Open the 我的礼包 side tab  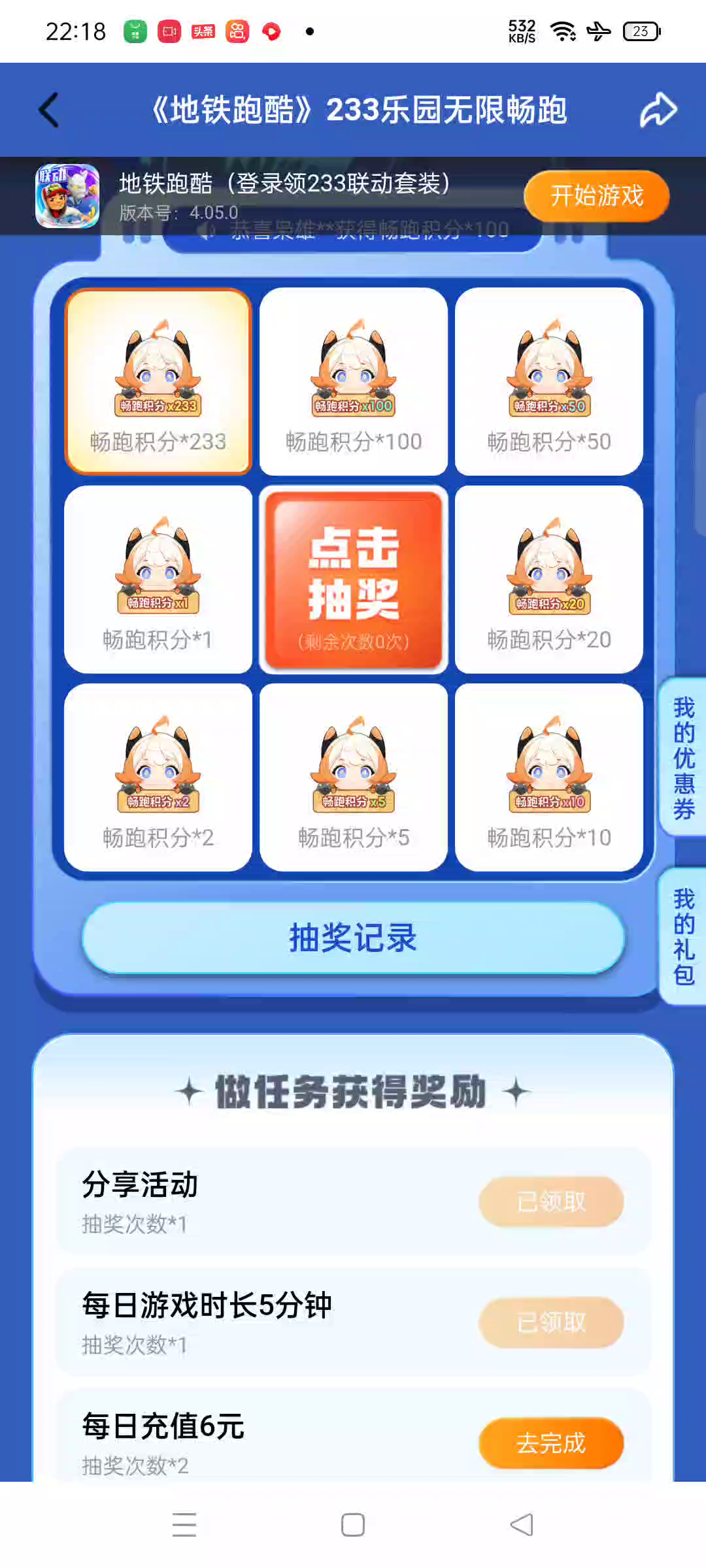pos(683,936)
